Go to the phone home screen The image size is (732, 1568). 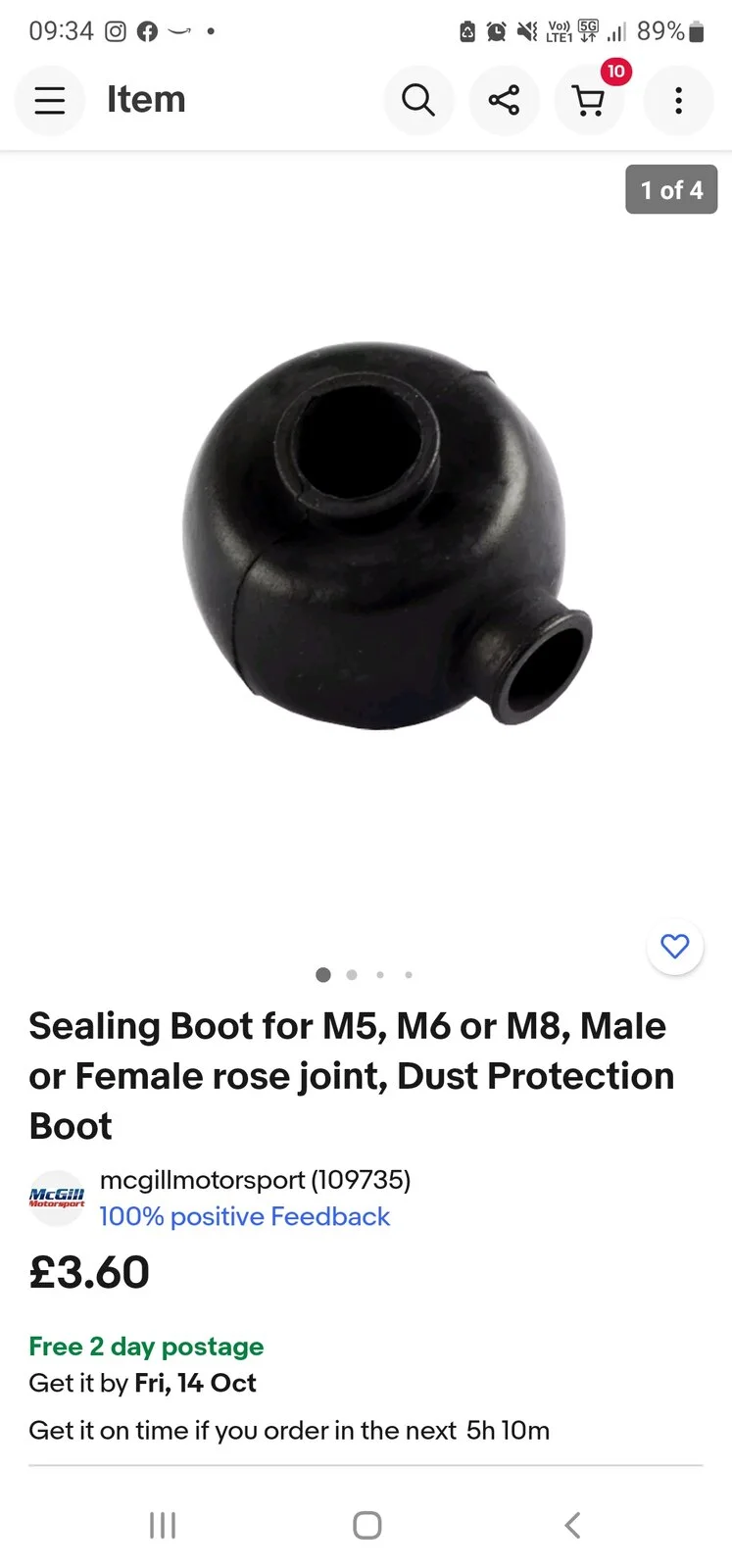[x=366, y=1525]
